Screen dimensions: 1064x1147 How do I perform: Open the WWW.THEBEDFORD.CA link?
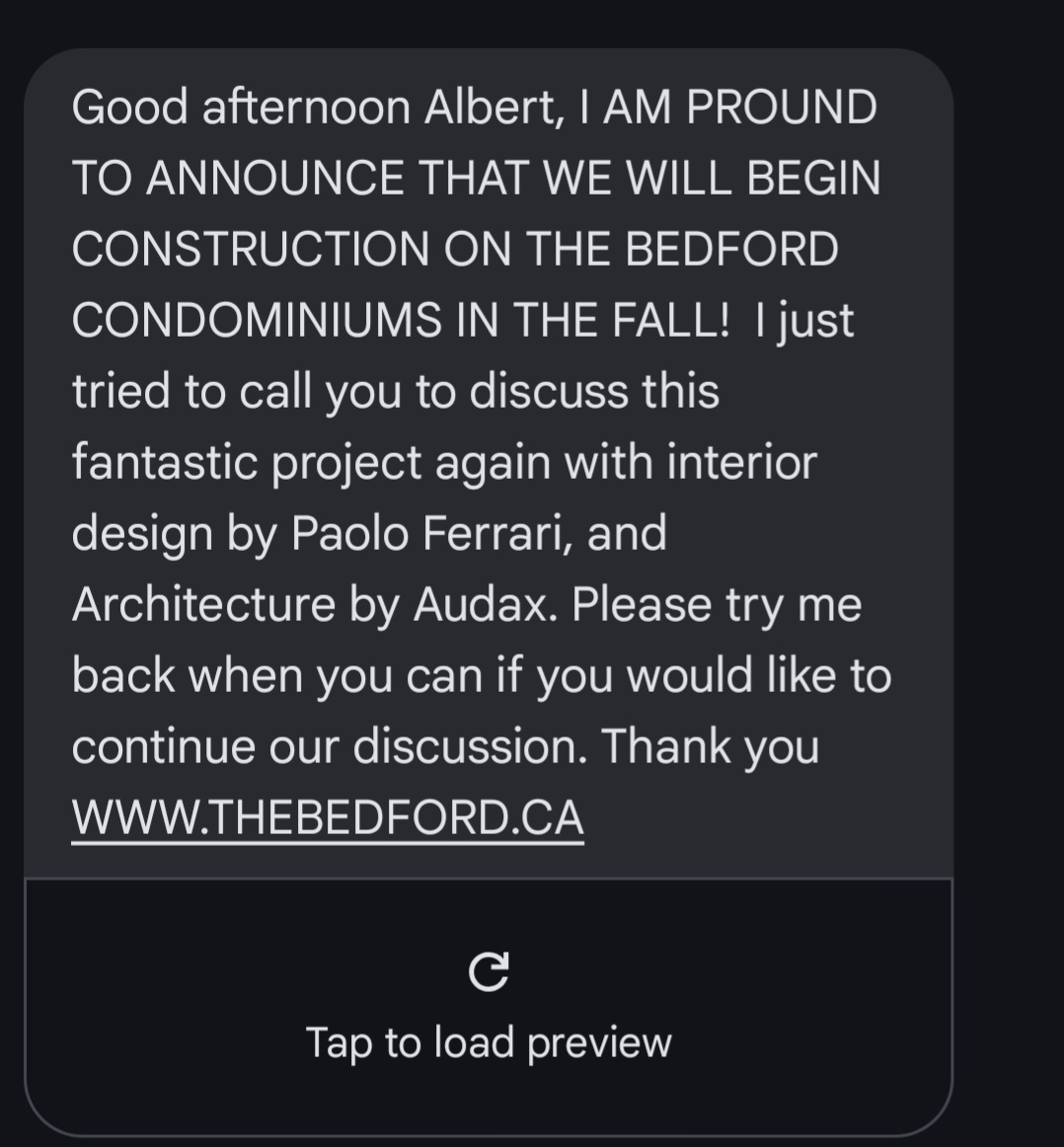[x=328, y=817]
